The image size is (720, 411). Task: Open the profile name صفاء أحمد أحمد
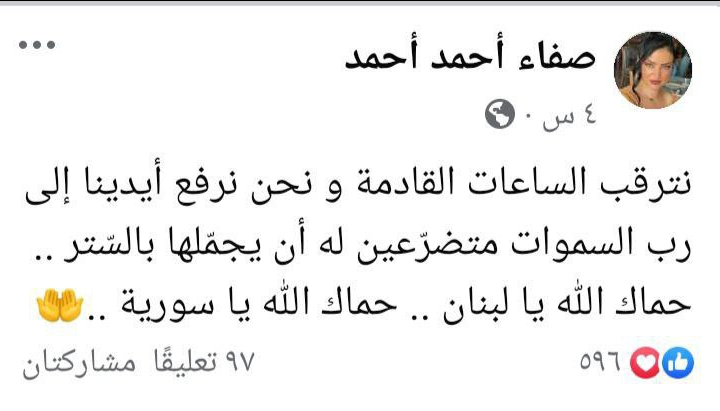[x=470, y=59]
